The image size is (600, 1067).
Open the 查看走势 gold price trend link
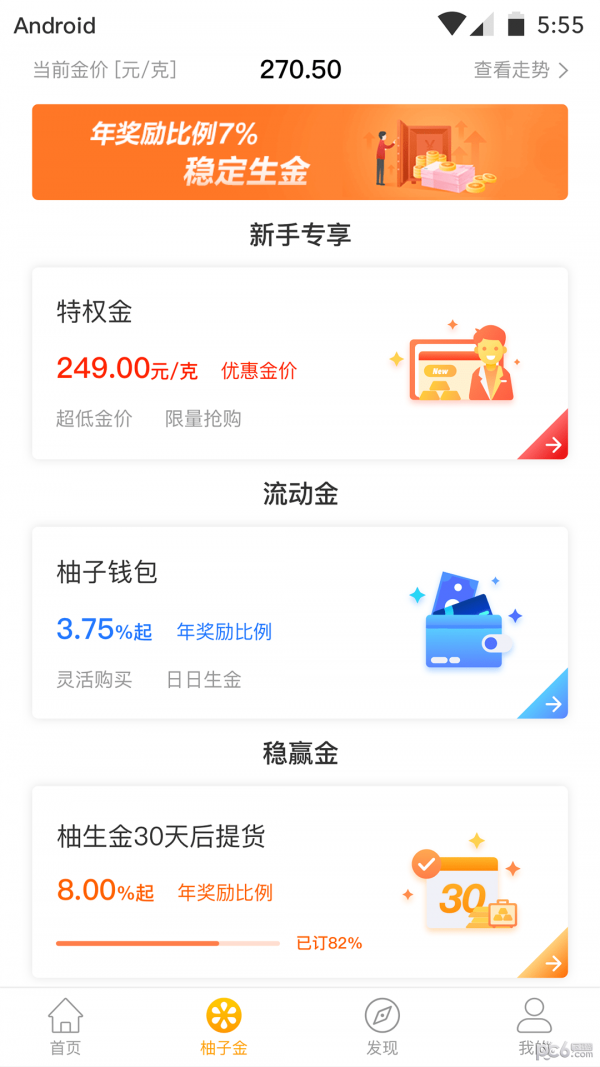point(520,70)
